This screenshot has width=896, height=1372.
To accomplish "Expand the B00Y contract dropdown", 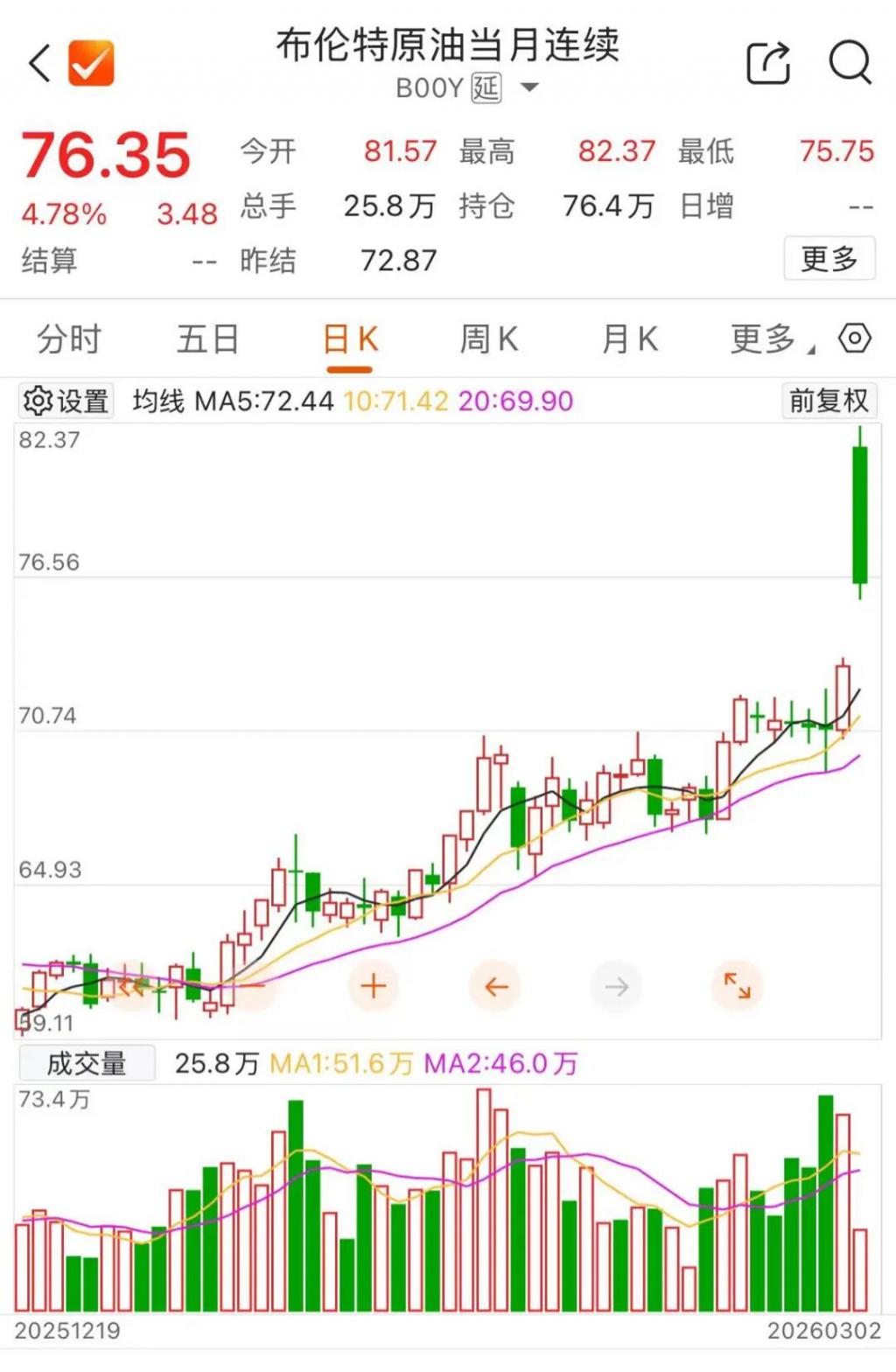I will point(529,87).
